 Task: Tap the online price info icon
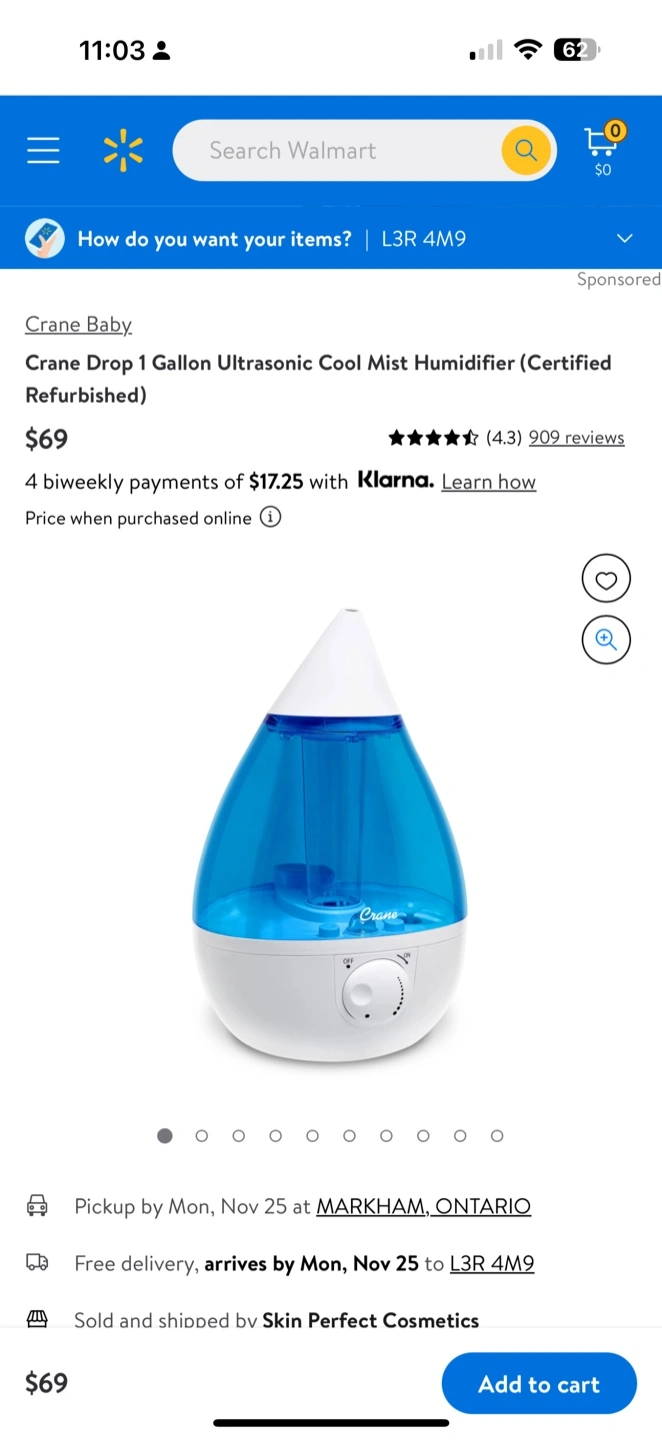point(270,518)
